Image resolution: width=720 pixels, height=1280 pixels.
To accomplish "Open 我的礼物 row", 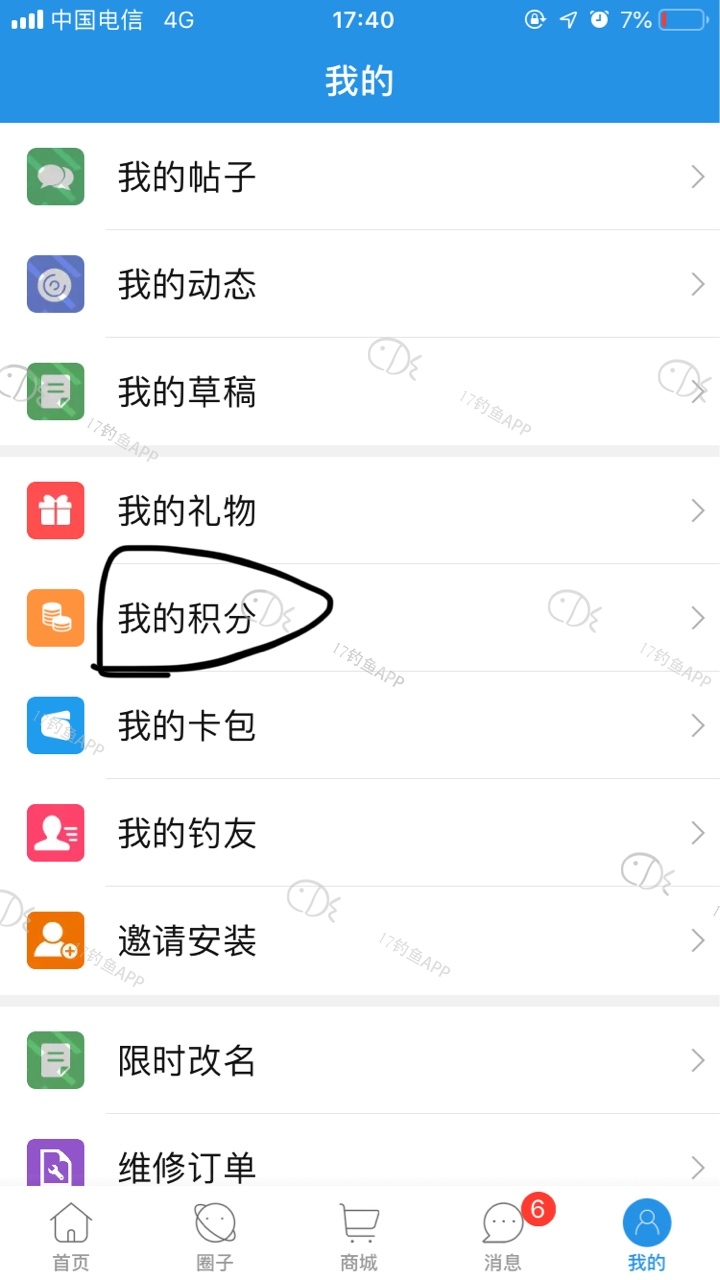I will pyautogui.click(x=360, y=511).
